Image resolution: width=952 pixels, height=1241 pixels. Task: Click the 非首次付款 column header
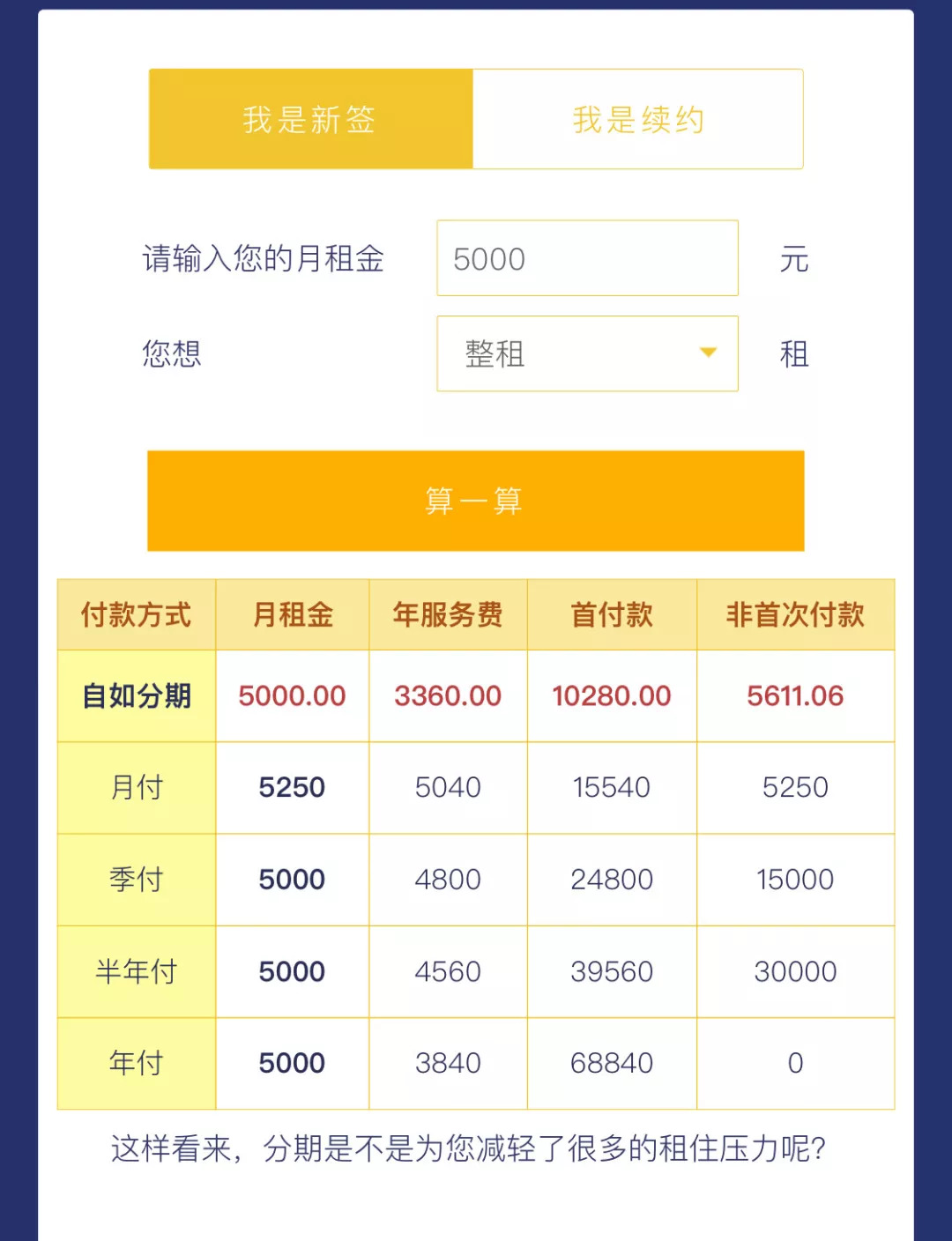796,614
